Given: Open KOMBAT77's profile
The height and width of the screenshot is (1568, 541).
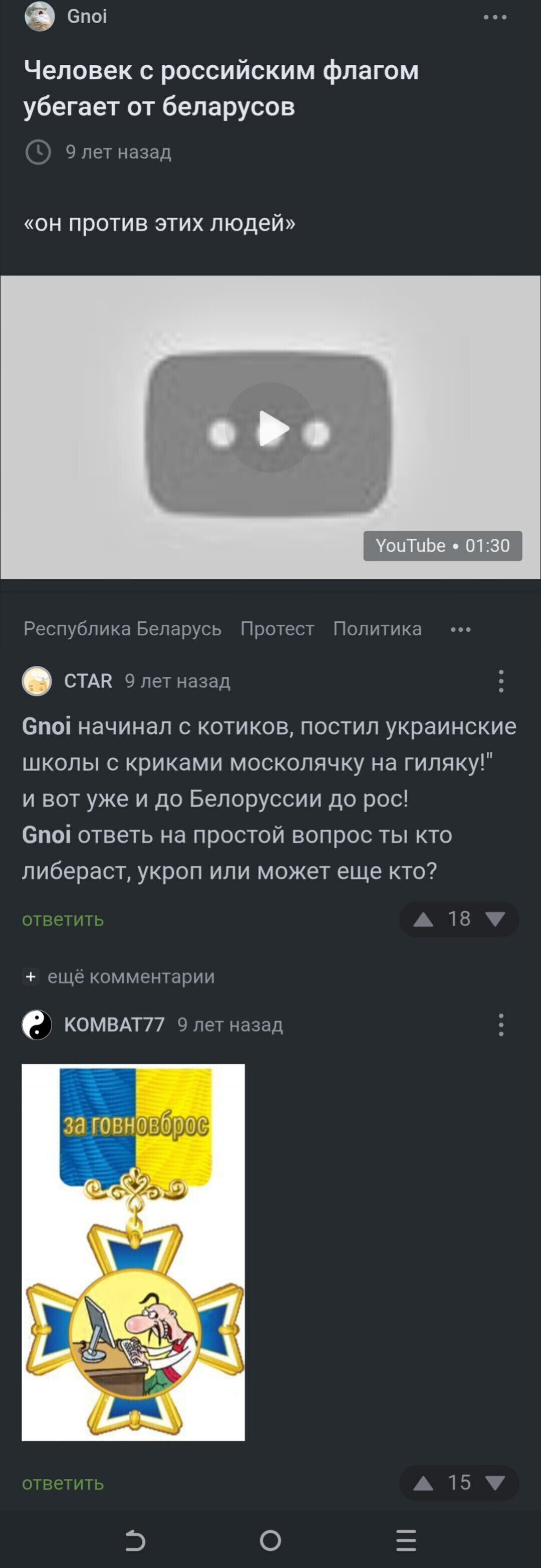Looking at the screenshot, I should pyautogui.click(x=114, y=1025).
